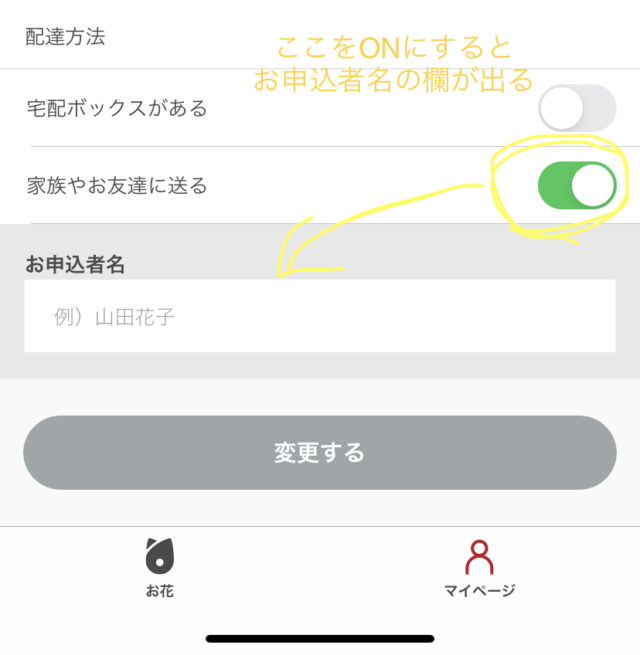Turn off 家族やお友達に送る toggle
The height and width of the screenshot is (655, 640).
[x=577, y=185]
